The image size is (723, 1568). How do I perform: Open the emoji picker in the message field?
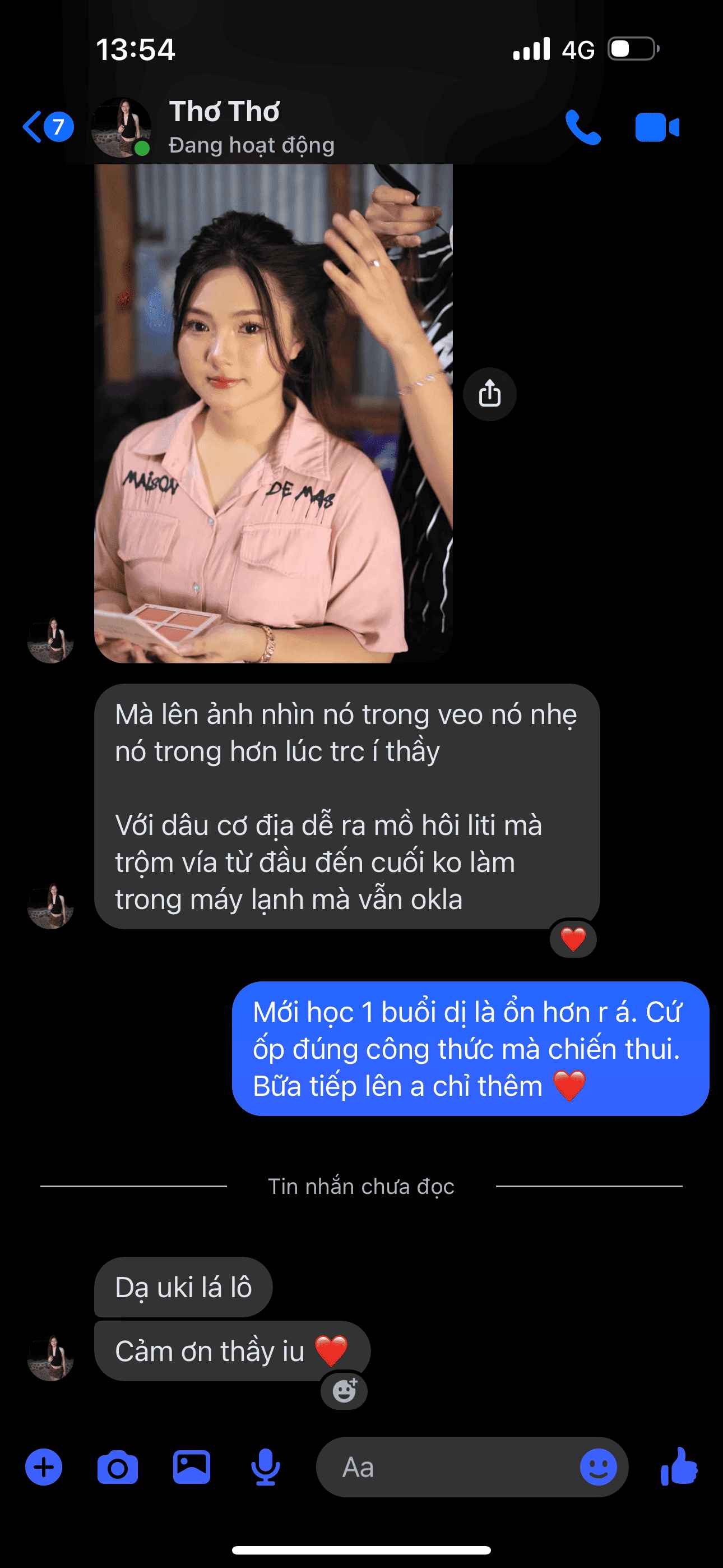[x=598, y=1468]
